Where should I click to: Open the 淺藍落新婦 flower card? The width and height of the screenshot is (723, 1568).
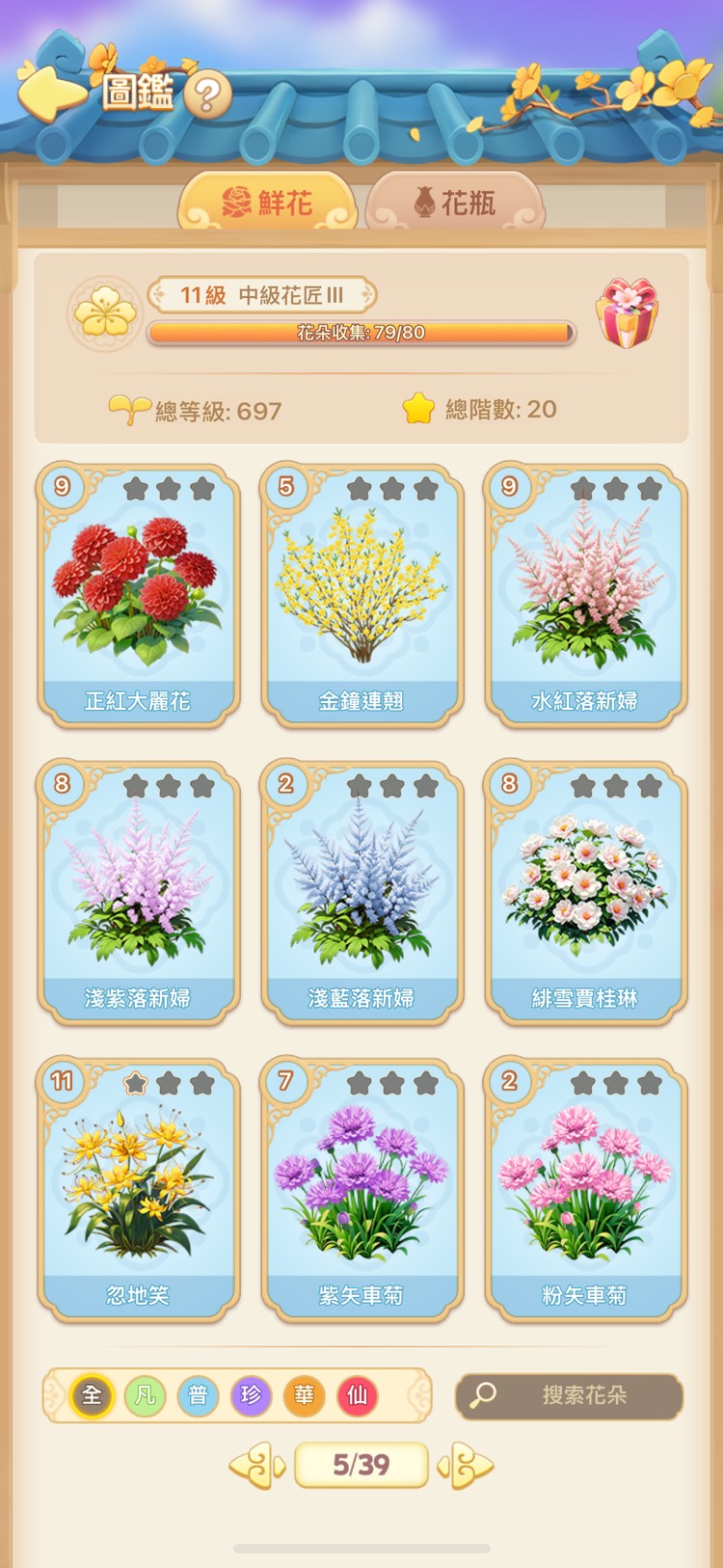tap(361, 892)
